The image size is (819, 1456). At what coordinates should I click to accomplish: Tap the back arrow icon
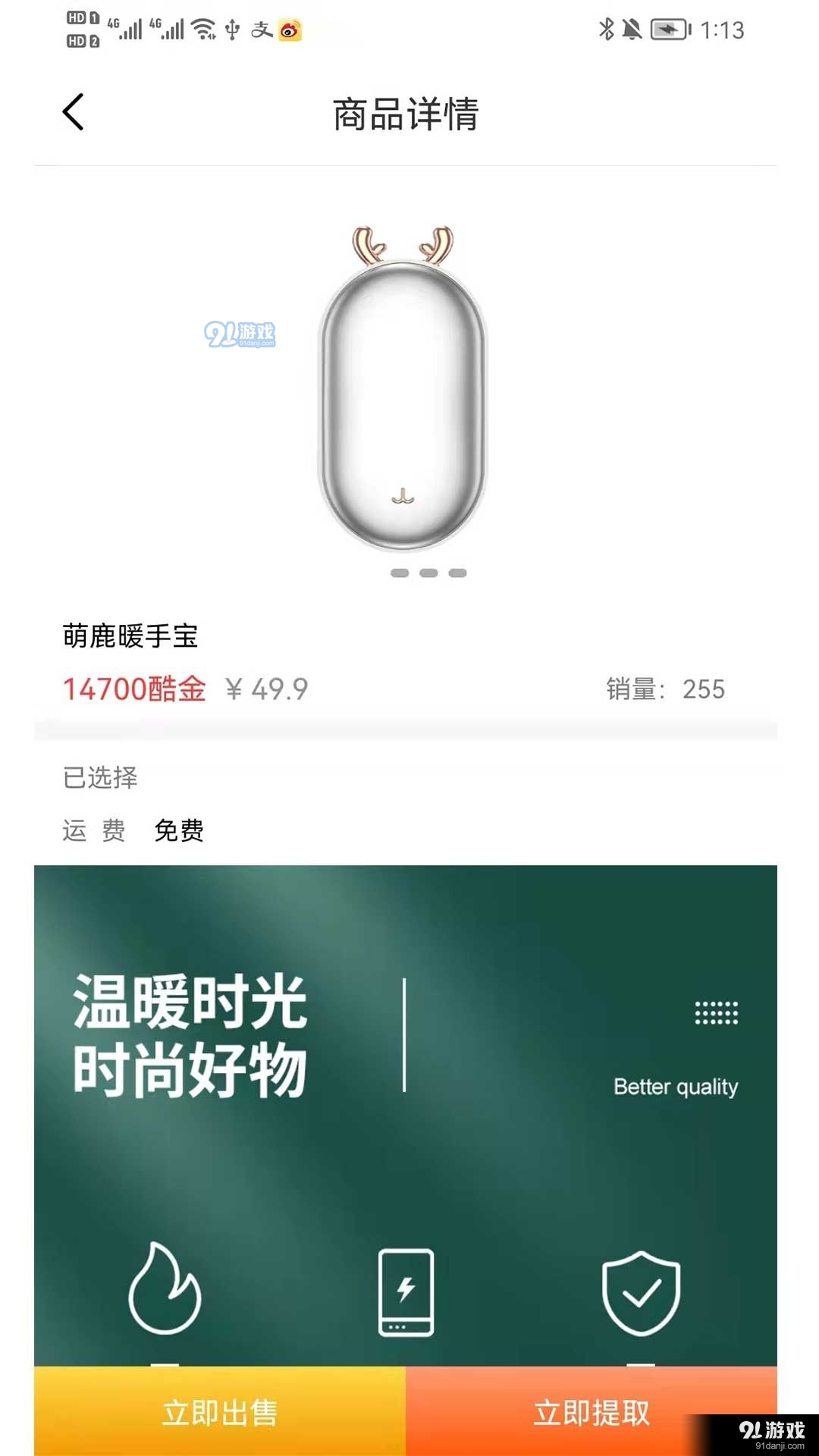point(74,110)
